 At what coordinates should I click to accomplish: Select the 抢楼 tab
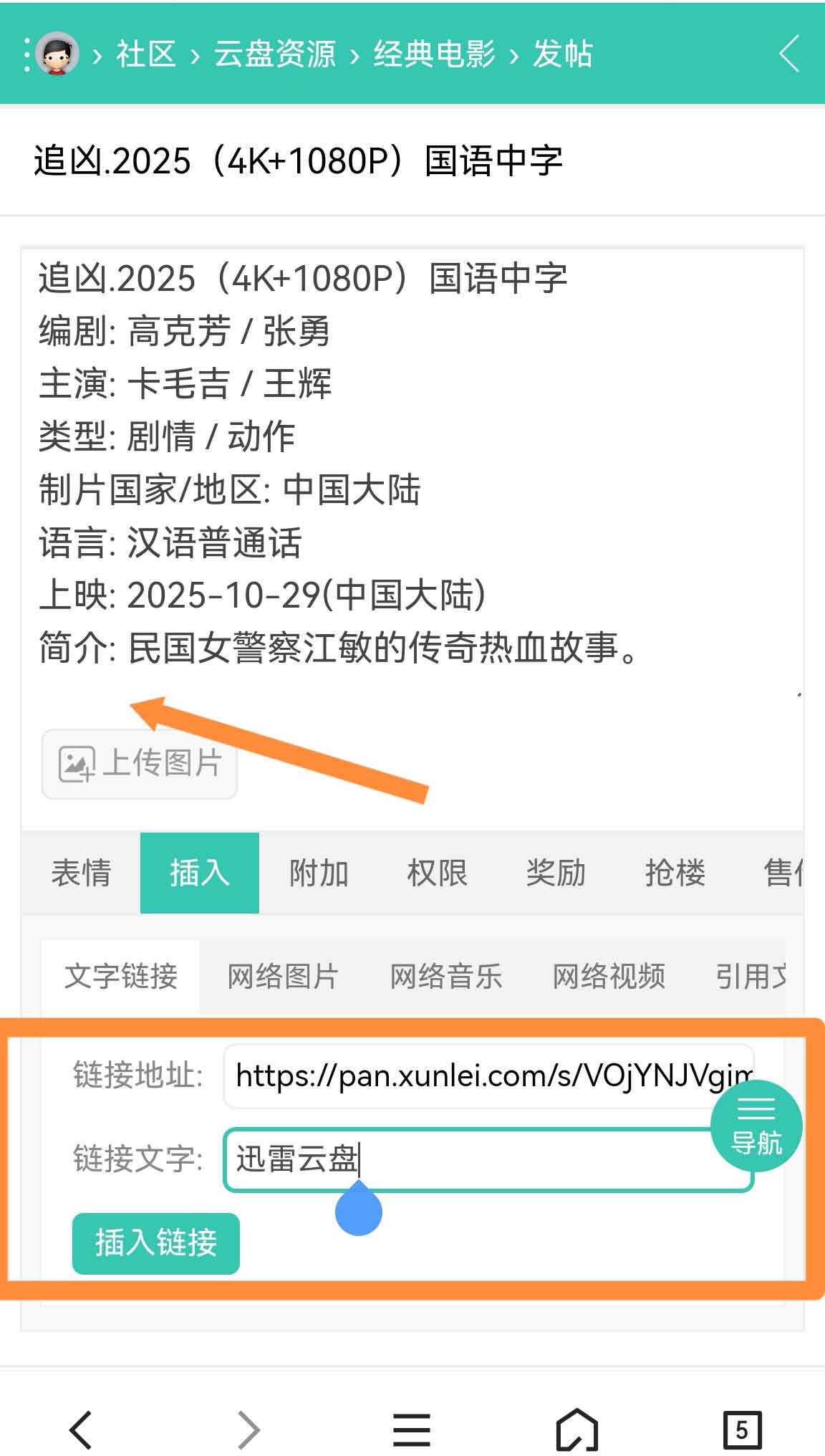(675, 873)
